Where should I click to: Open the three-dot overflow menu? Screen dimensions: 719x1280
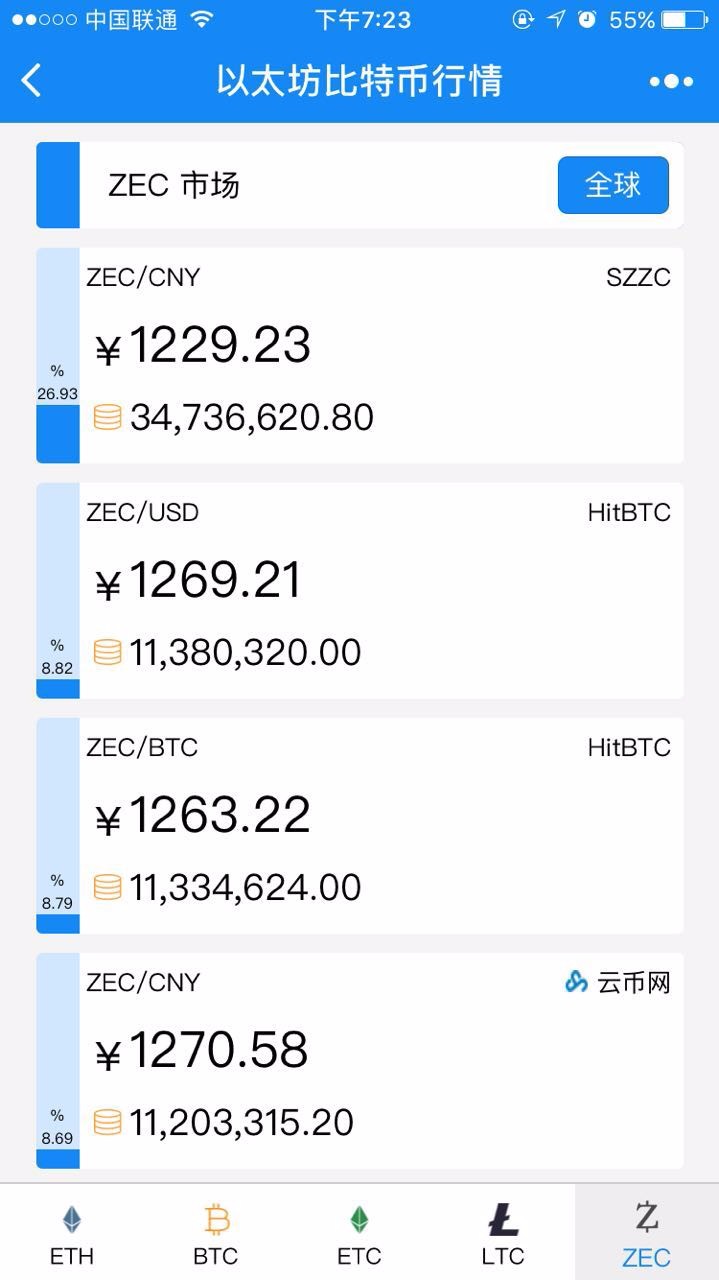tap(671, 82)
